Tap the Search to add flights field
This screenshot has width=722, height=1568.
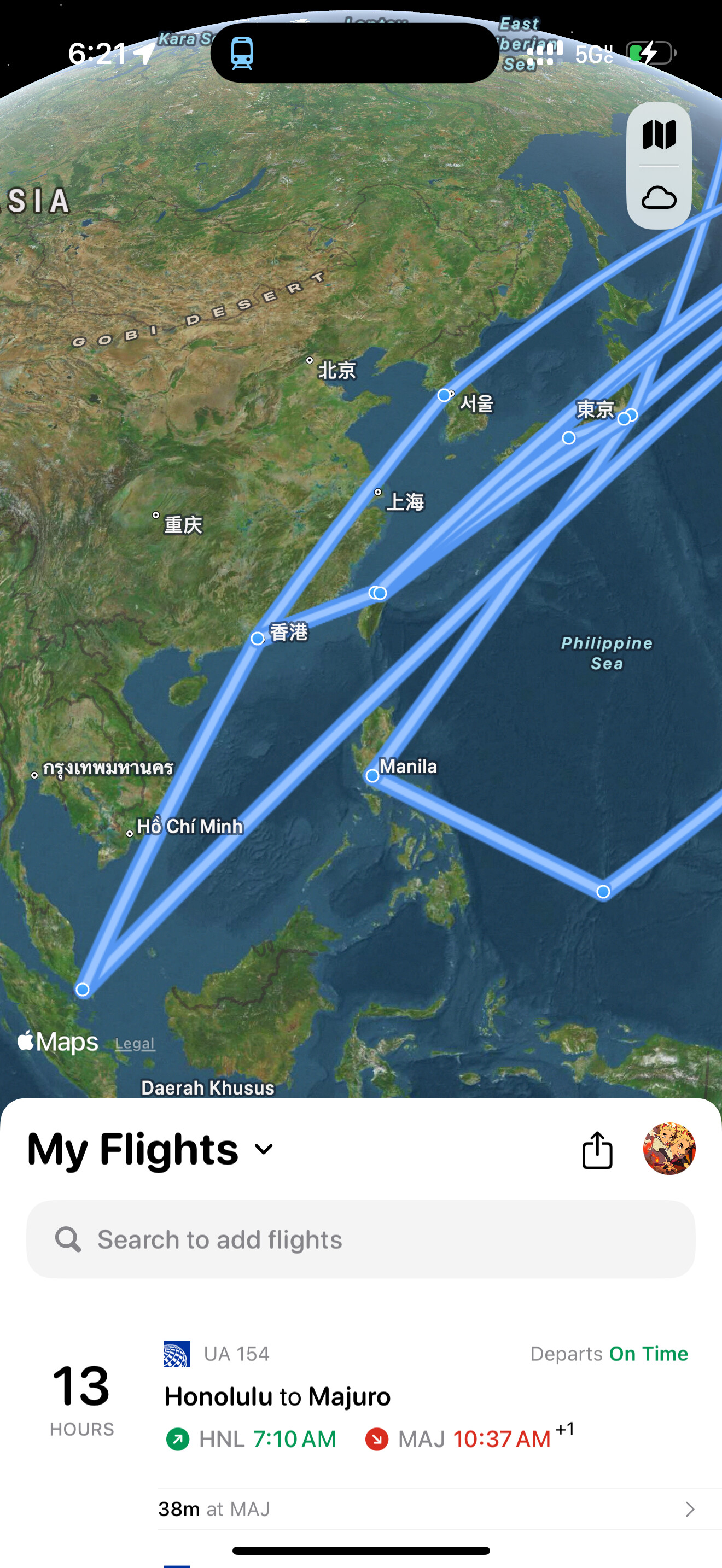[x=360, y=1239]
